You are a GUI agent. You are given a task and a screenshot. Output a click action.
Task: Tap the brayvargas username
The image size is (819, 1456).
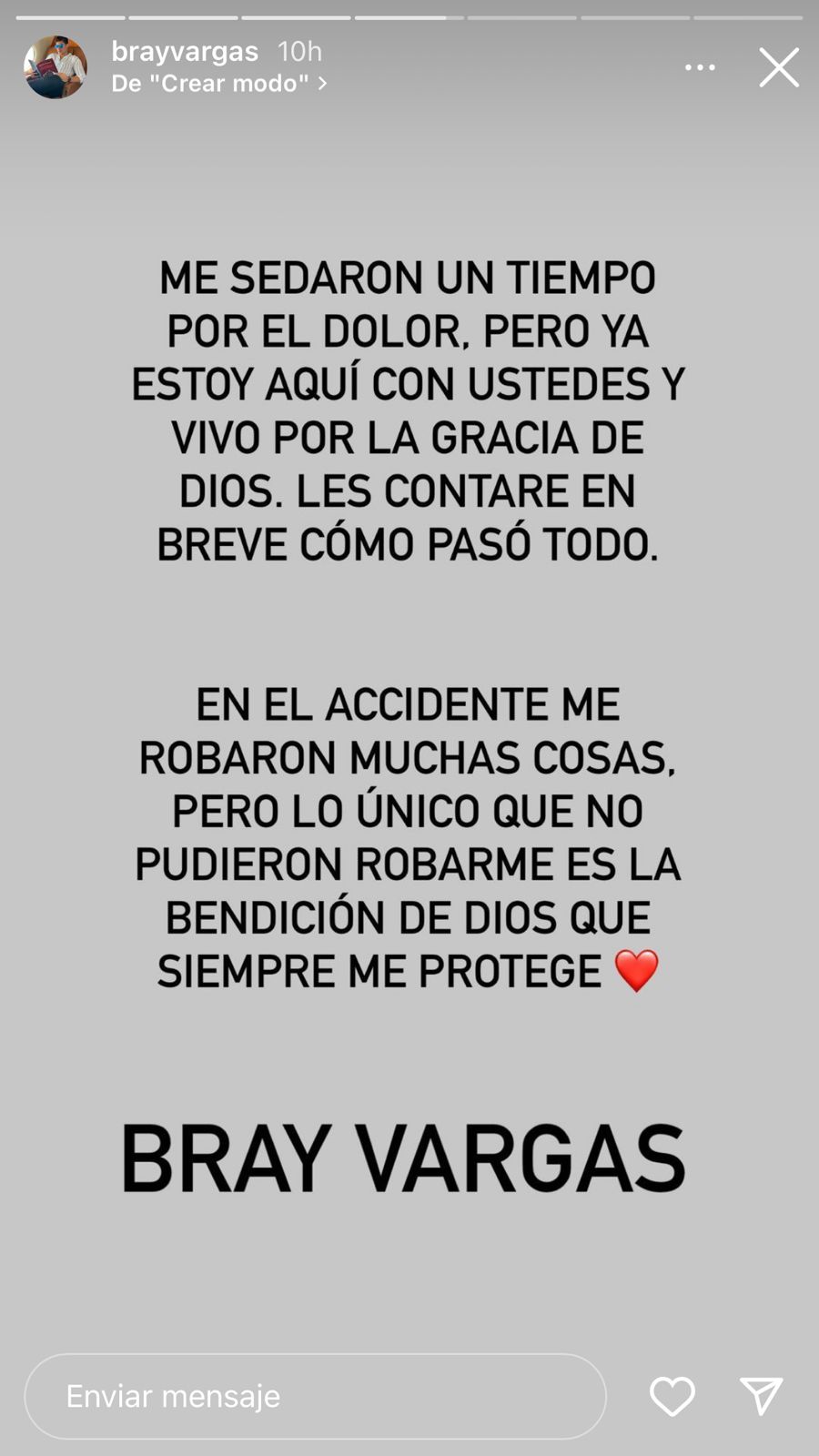click(185, 52)
